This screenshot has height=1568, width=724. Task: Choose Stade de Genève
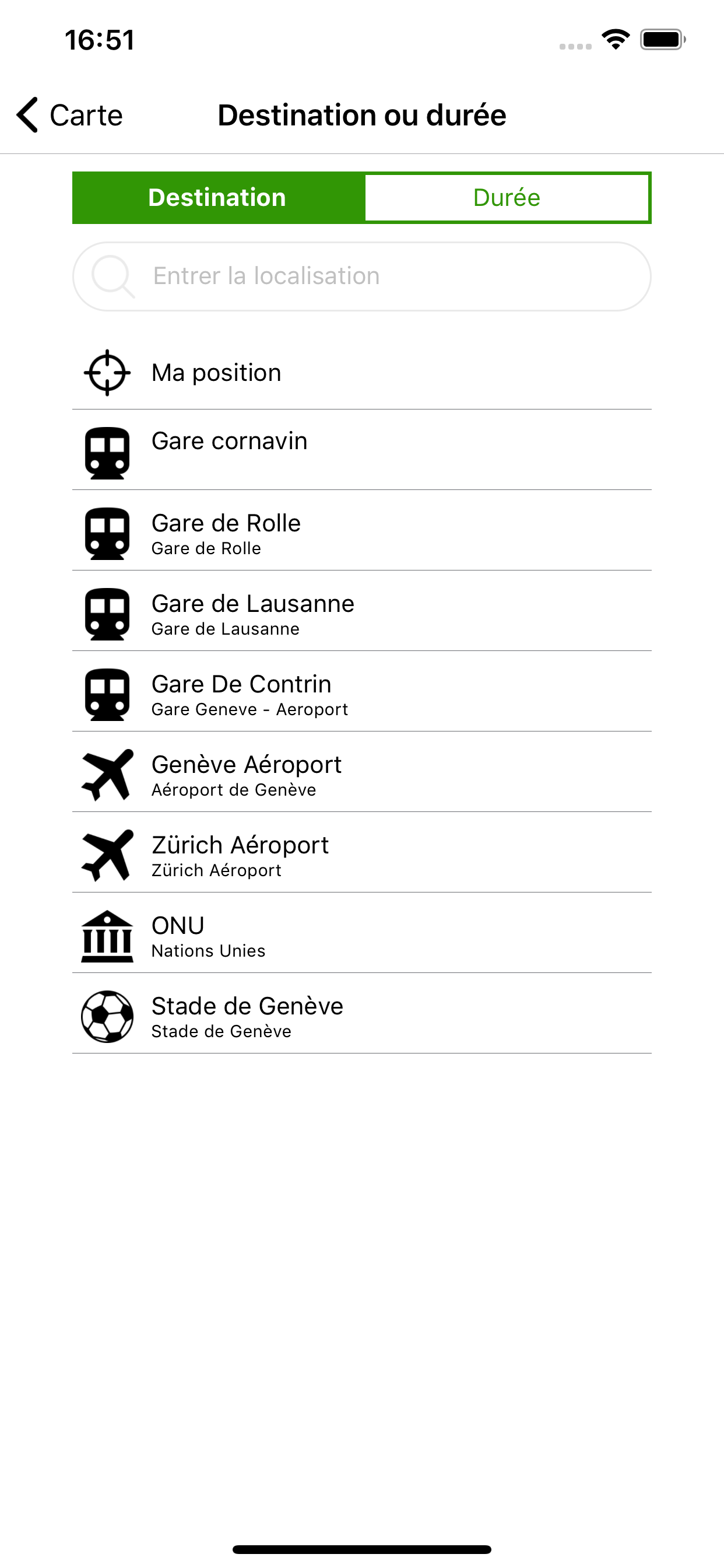pos(362,1013)
